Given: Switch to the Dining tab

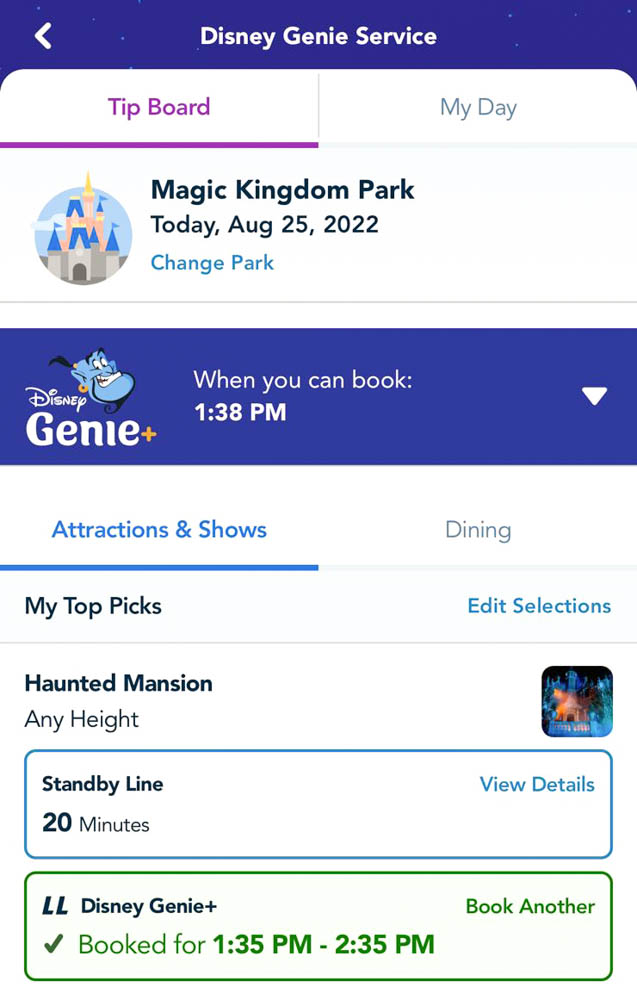Looking at the screenshot, I should (x=478, y=530).
